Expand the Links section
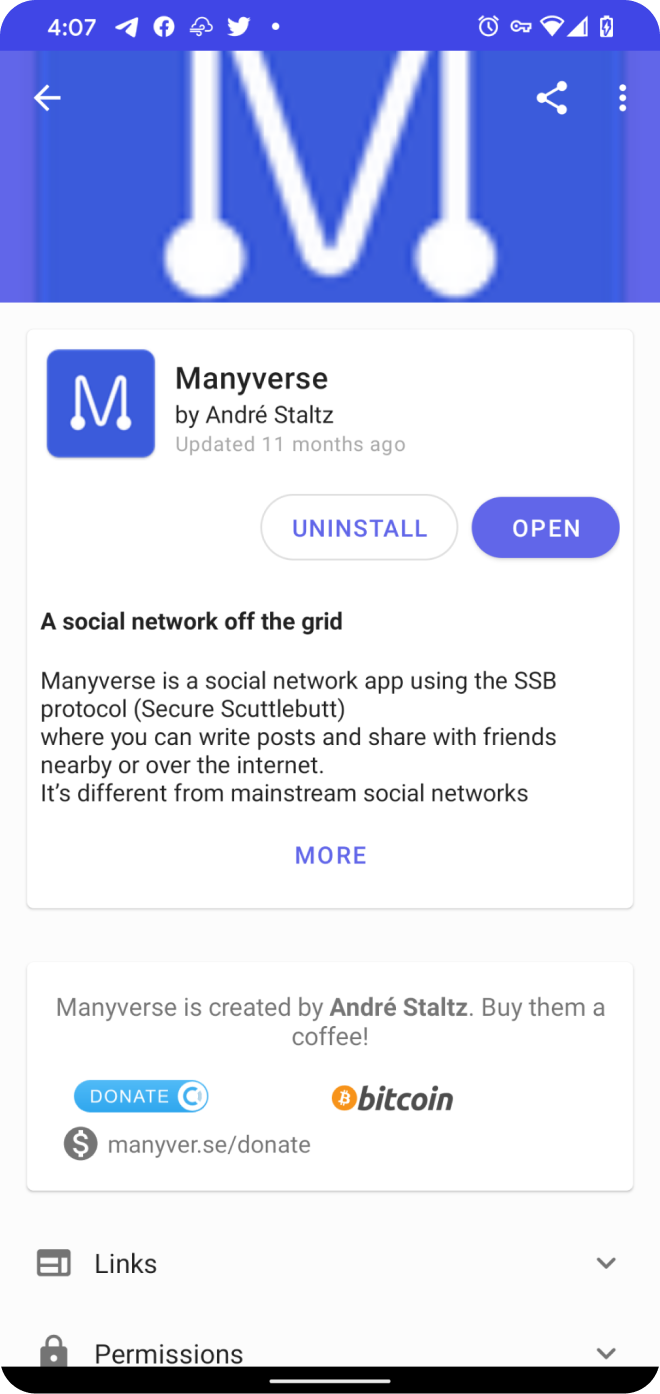Viewport: 660px width, 1394px height. pos(330,1263)
